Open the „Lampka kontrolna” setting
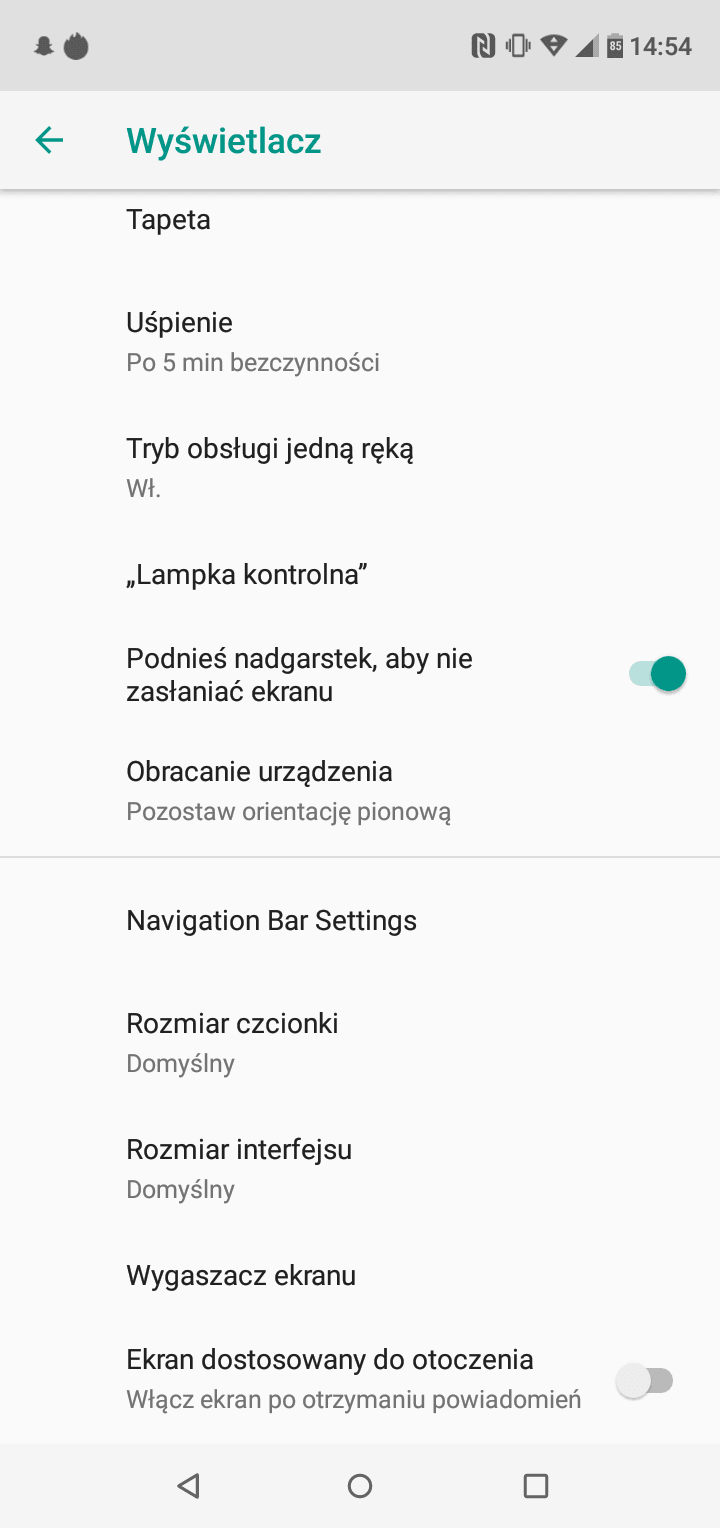The image size is (720, 1528). point(360,575)
